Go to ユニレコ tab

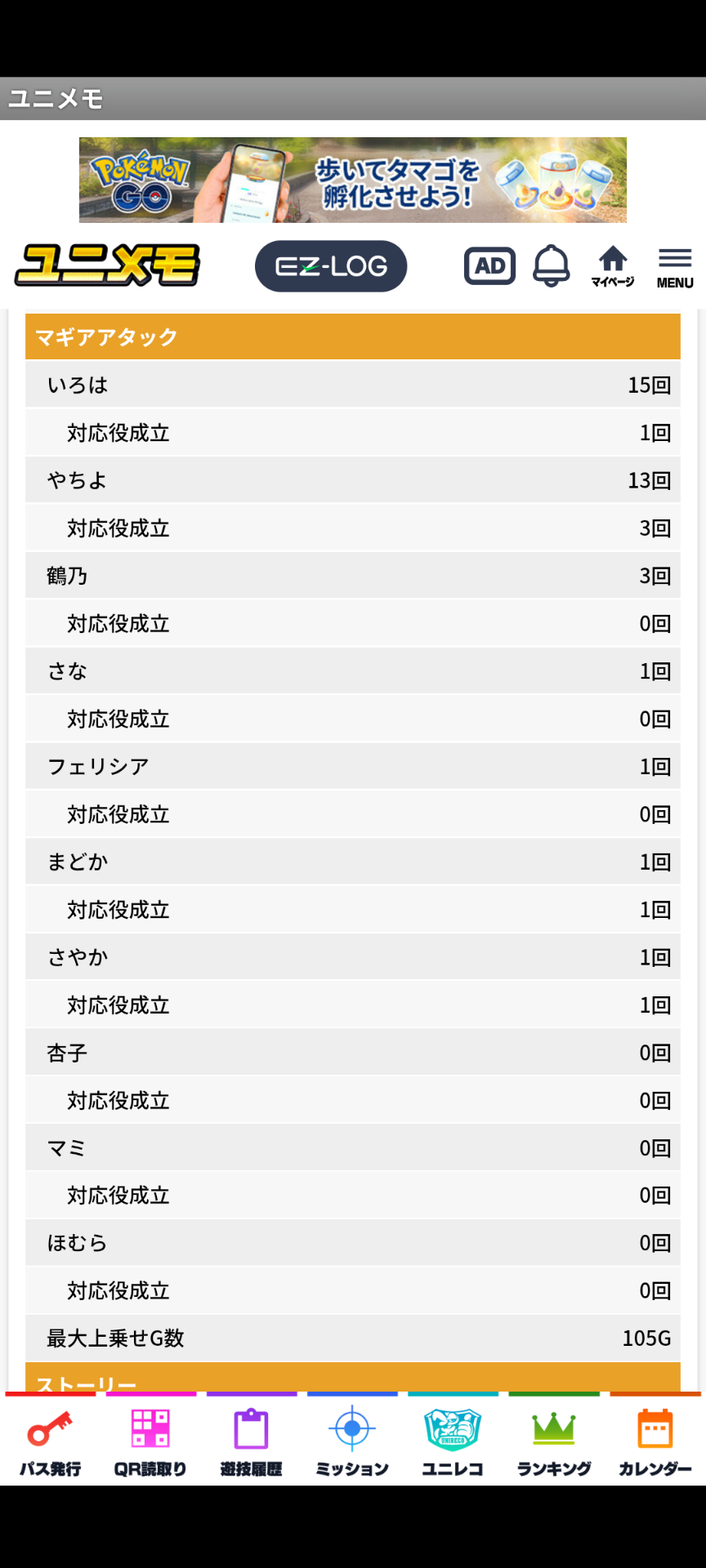(x=453, y=1442)
